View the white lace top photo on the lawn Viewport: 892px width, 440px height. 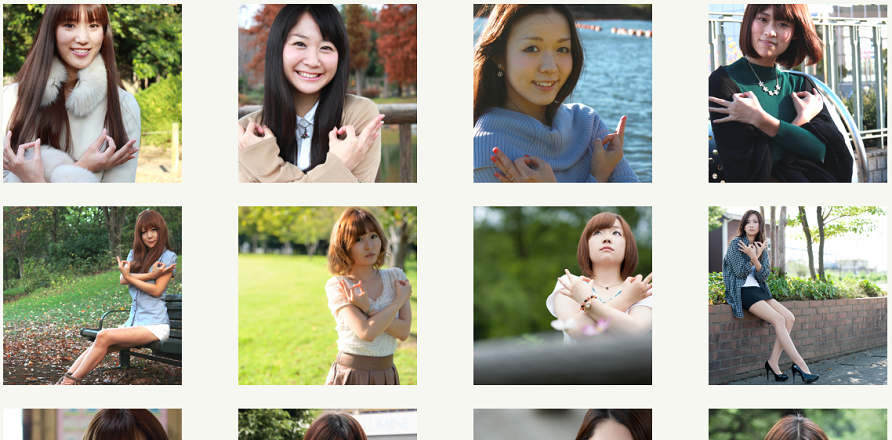327,296
